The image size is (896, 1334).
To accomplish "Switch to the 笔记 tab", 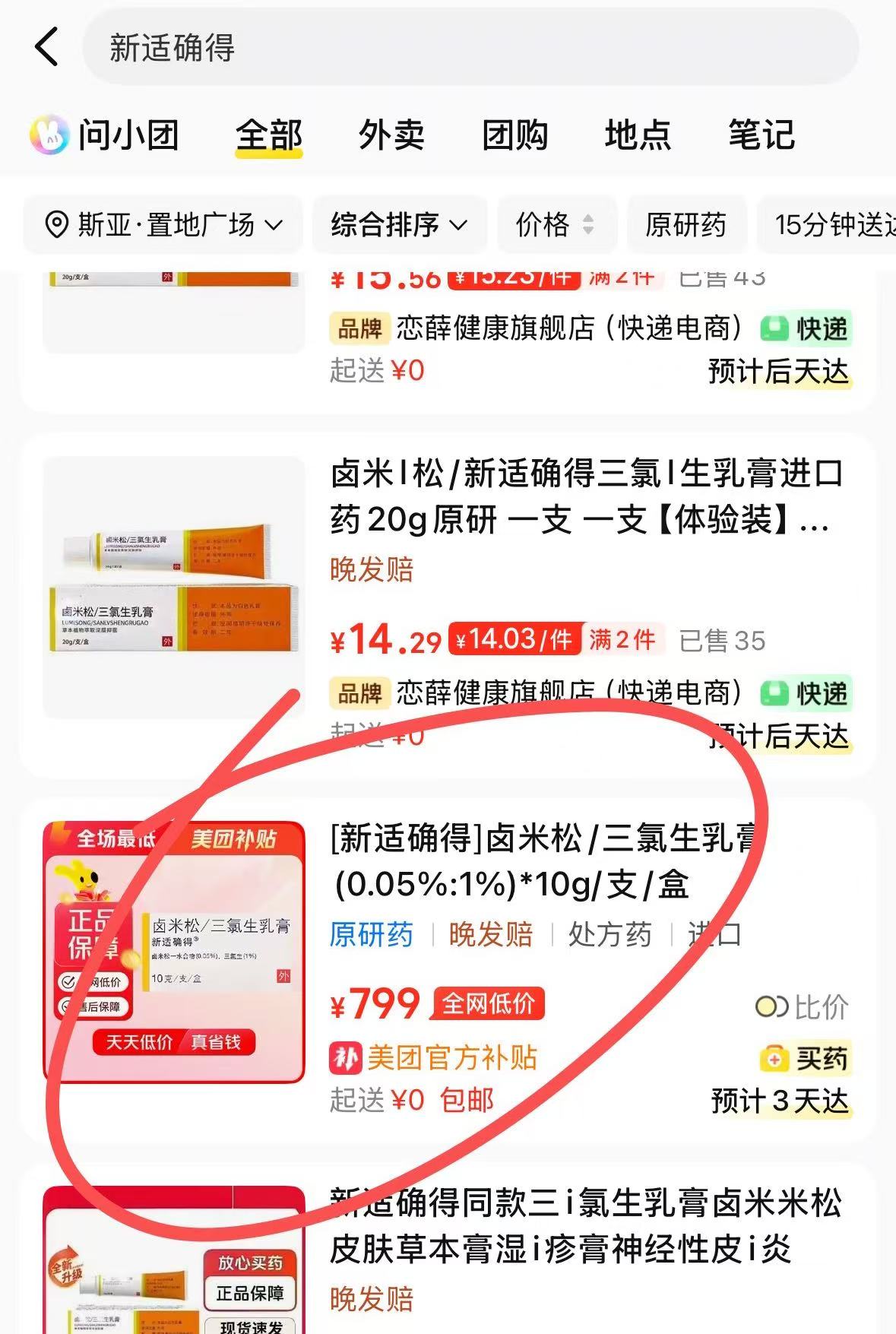I will point(761,135).
